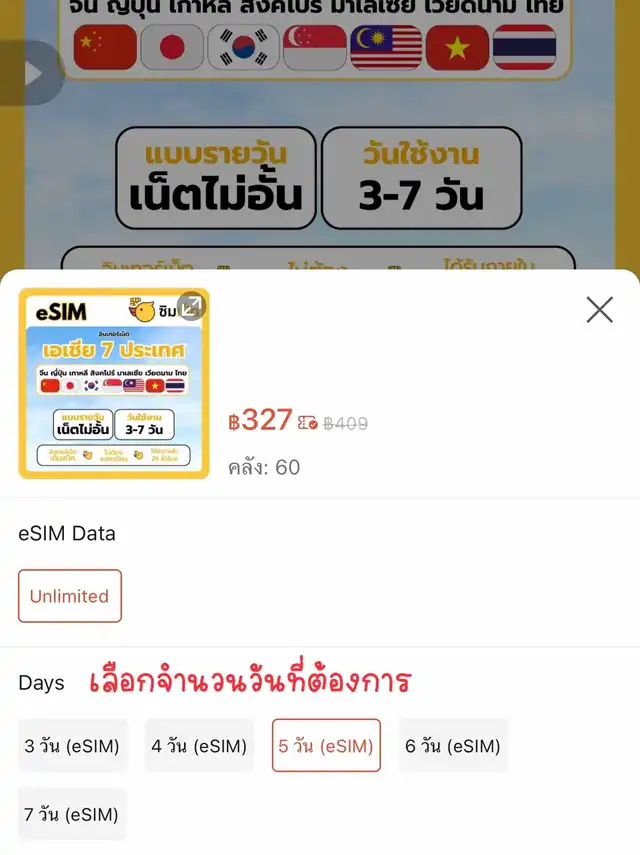Pick the 7 วัน (eSIM) option
The image size is (640, 855).
point(72,814)
